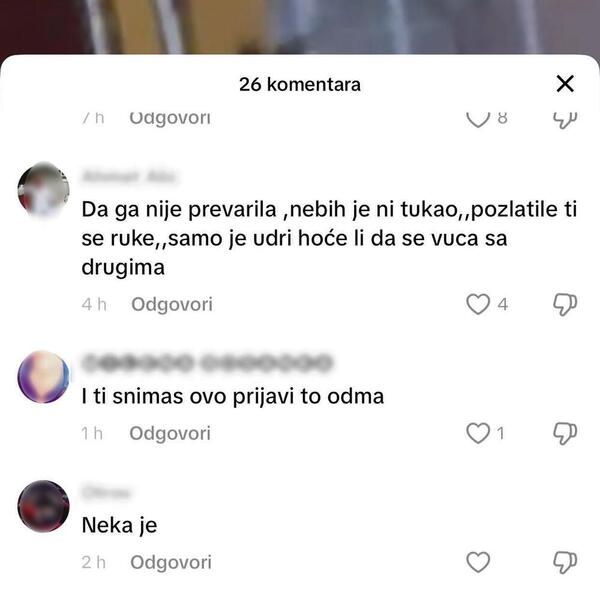Like the 'Da ga nije prevarila' comment

tap(479, 304)
